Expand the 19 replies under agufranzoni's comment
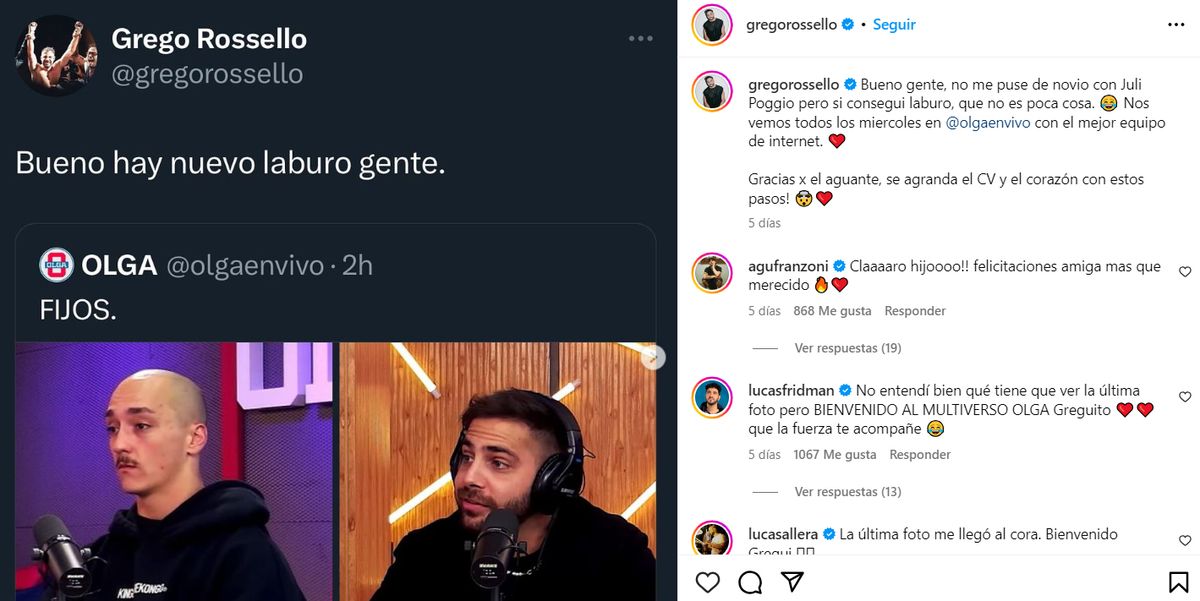The image size is (1200, 601). [847, 348]
